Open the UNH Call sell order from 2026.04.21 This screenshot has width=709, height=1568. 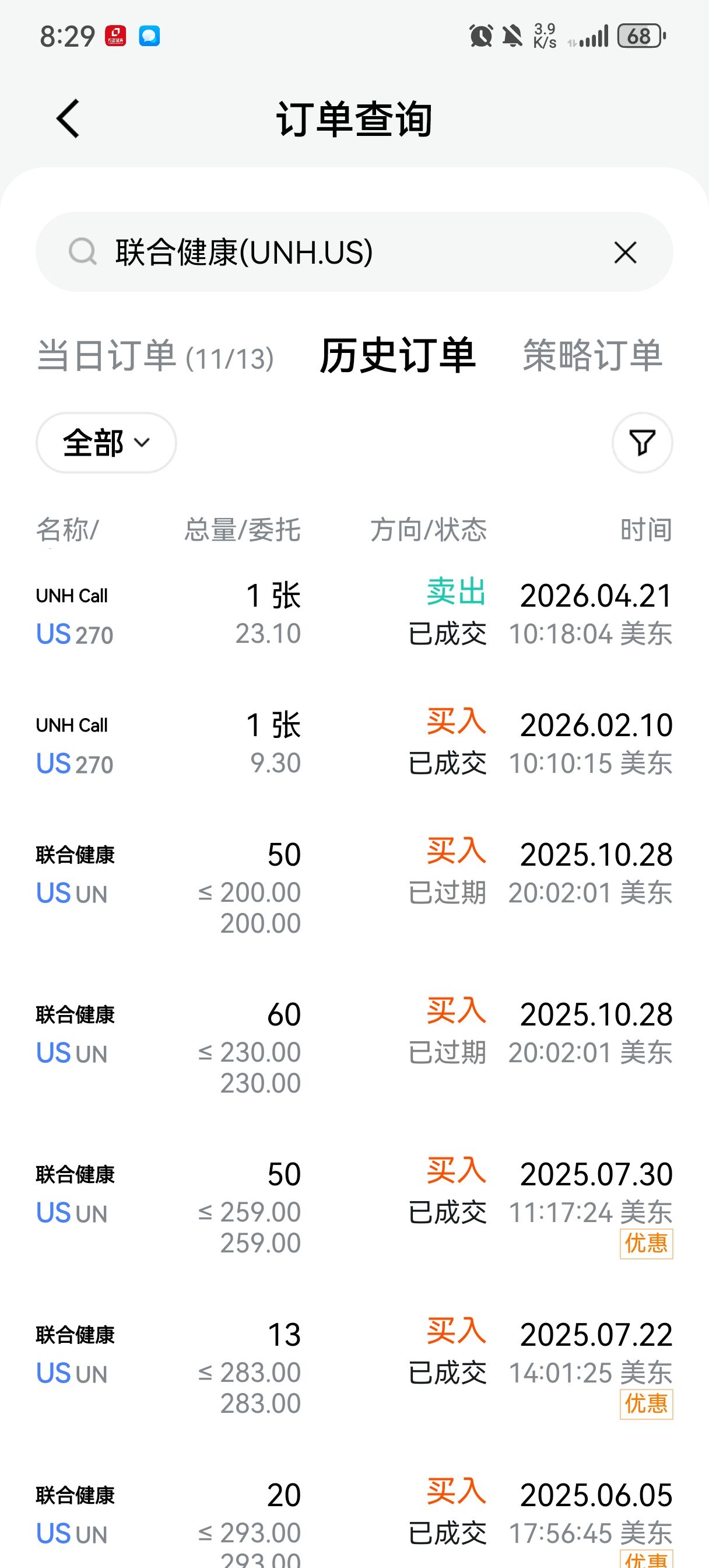click(354, 614)
